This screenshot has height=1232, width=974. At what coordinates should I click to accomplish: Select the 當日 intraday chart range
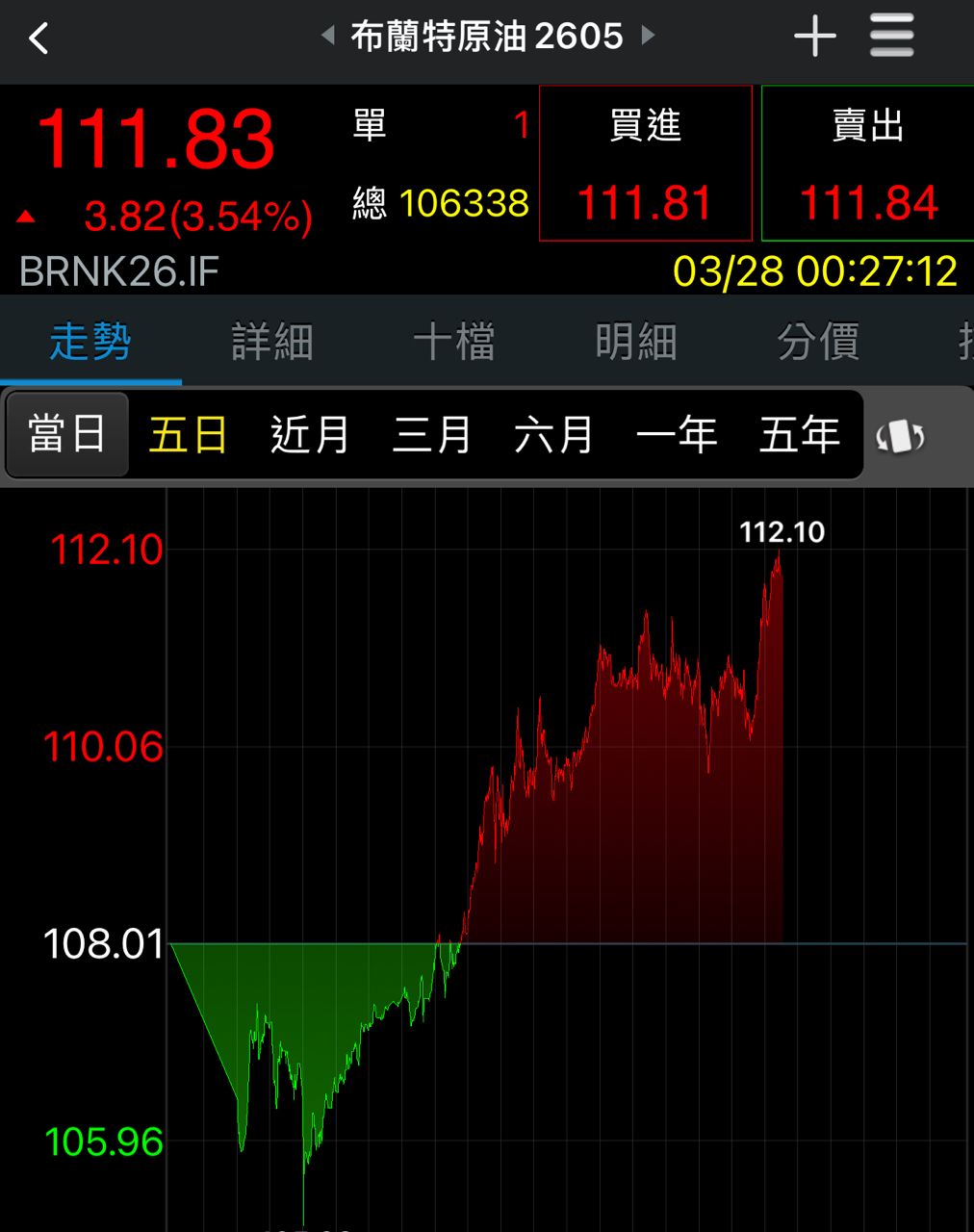66,435
